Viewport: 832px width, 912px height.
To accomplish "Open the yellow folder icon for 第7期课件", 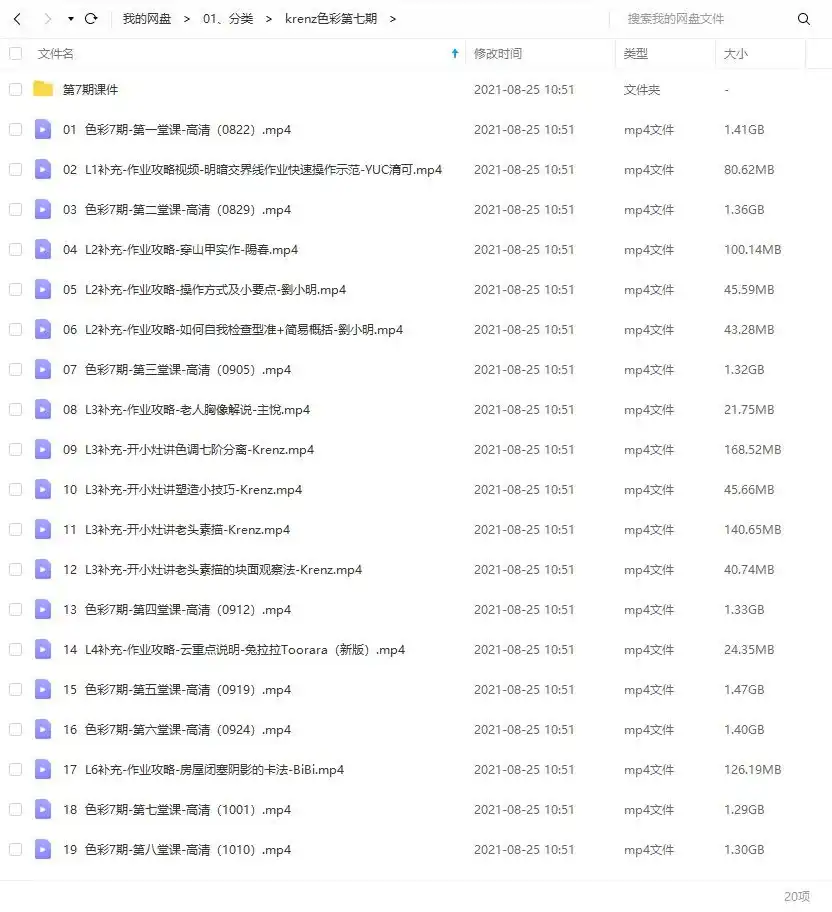I will tap(42, 89).
